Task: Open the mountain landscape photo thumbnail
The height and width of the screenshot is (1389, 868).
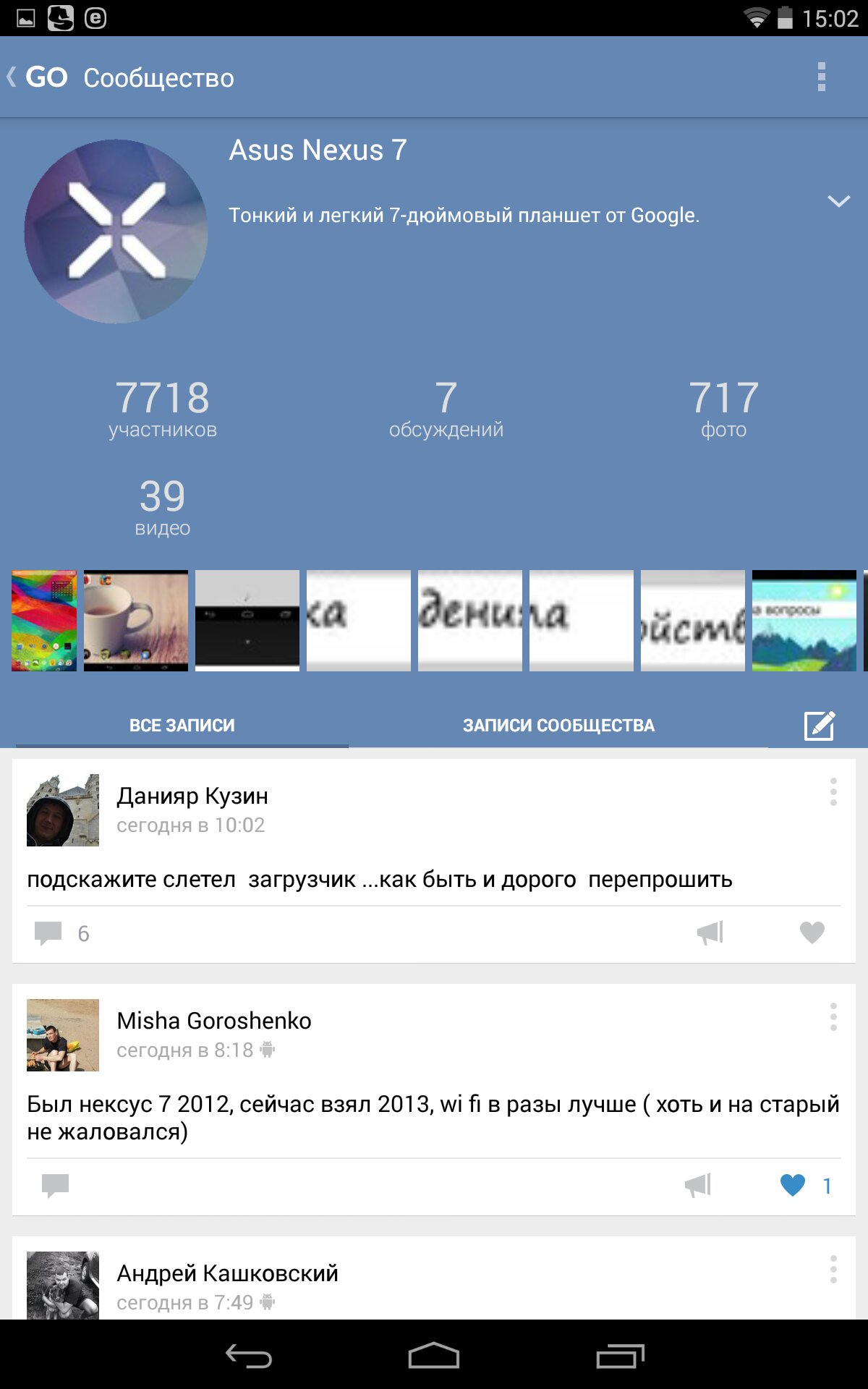Action: click(x=804, y=621)
